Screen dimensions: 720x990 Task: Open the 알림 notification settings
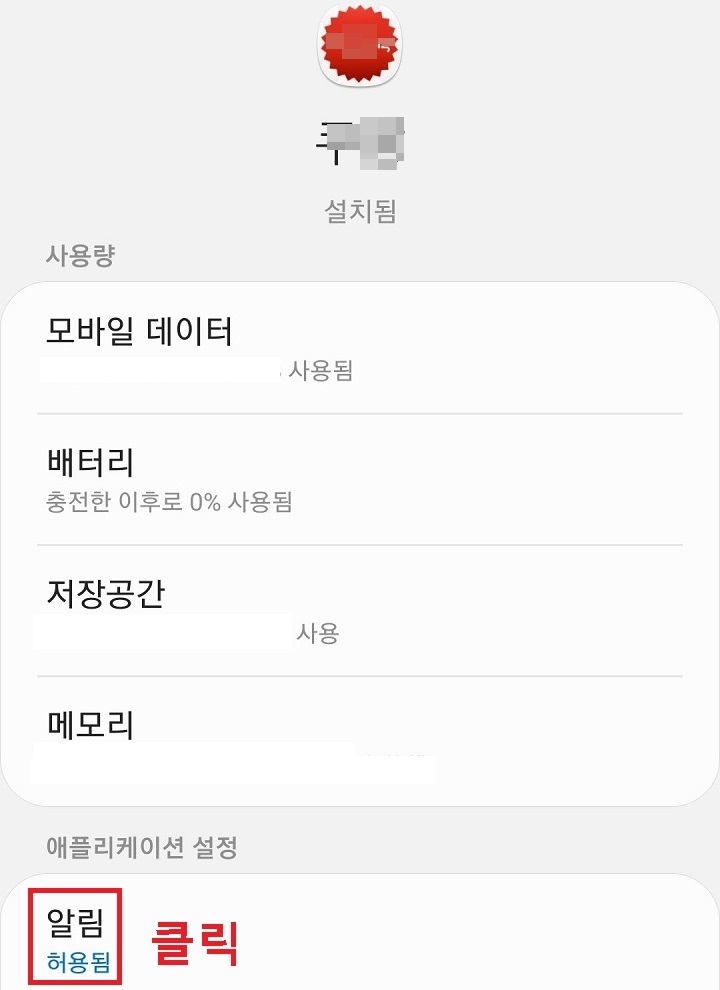pos(78,925)
